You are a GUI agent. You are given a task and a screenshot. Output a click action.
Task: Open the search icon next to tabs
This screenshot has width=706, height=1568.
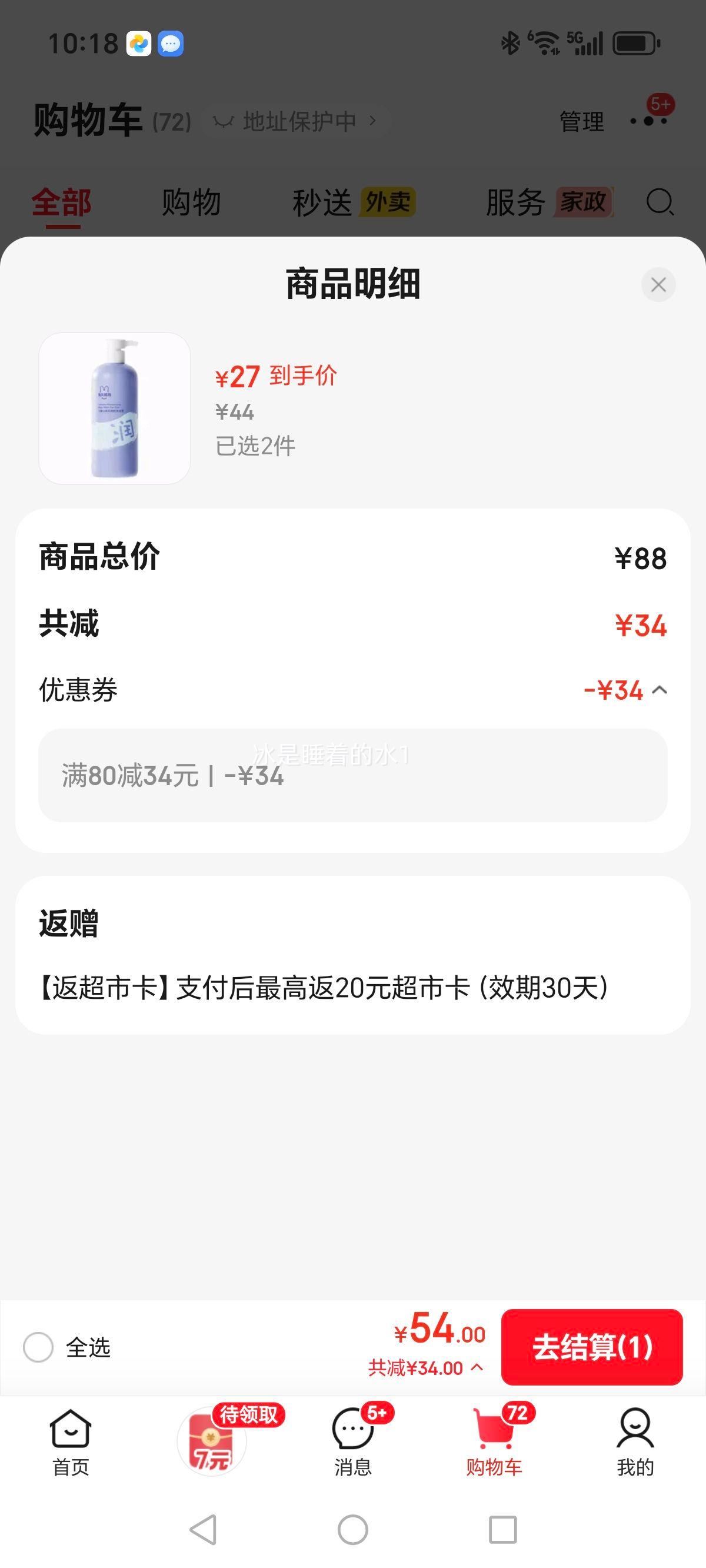tap(659, 202)
